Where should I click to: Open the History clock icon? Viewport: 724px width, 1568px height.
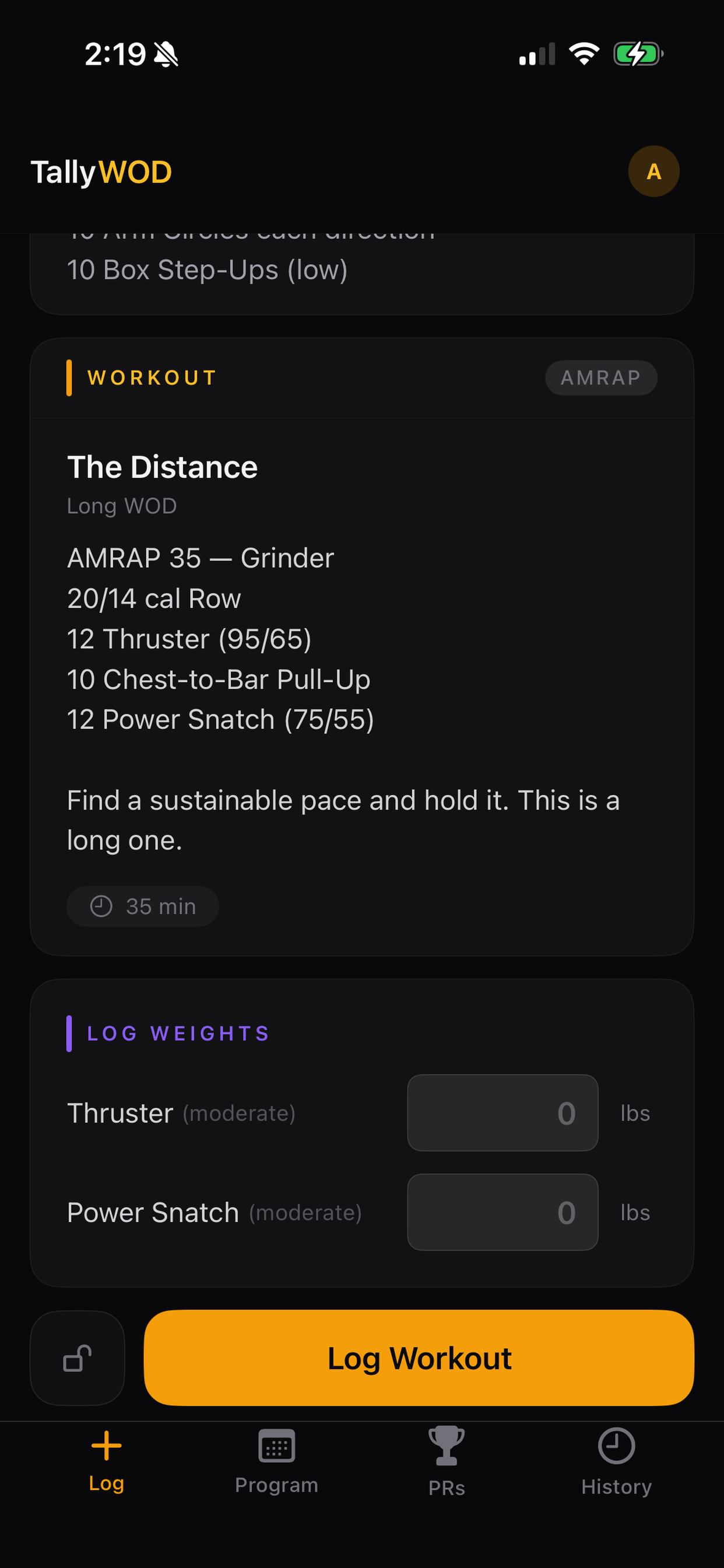pyautogui.click(x=616, y=1446)
